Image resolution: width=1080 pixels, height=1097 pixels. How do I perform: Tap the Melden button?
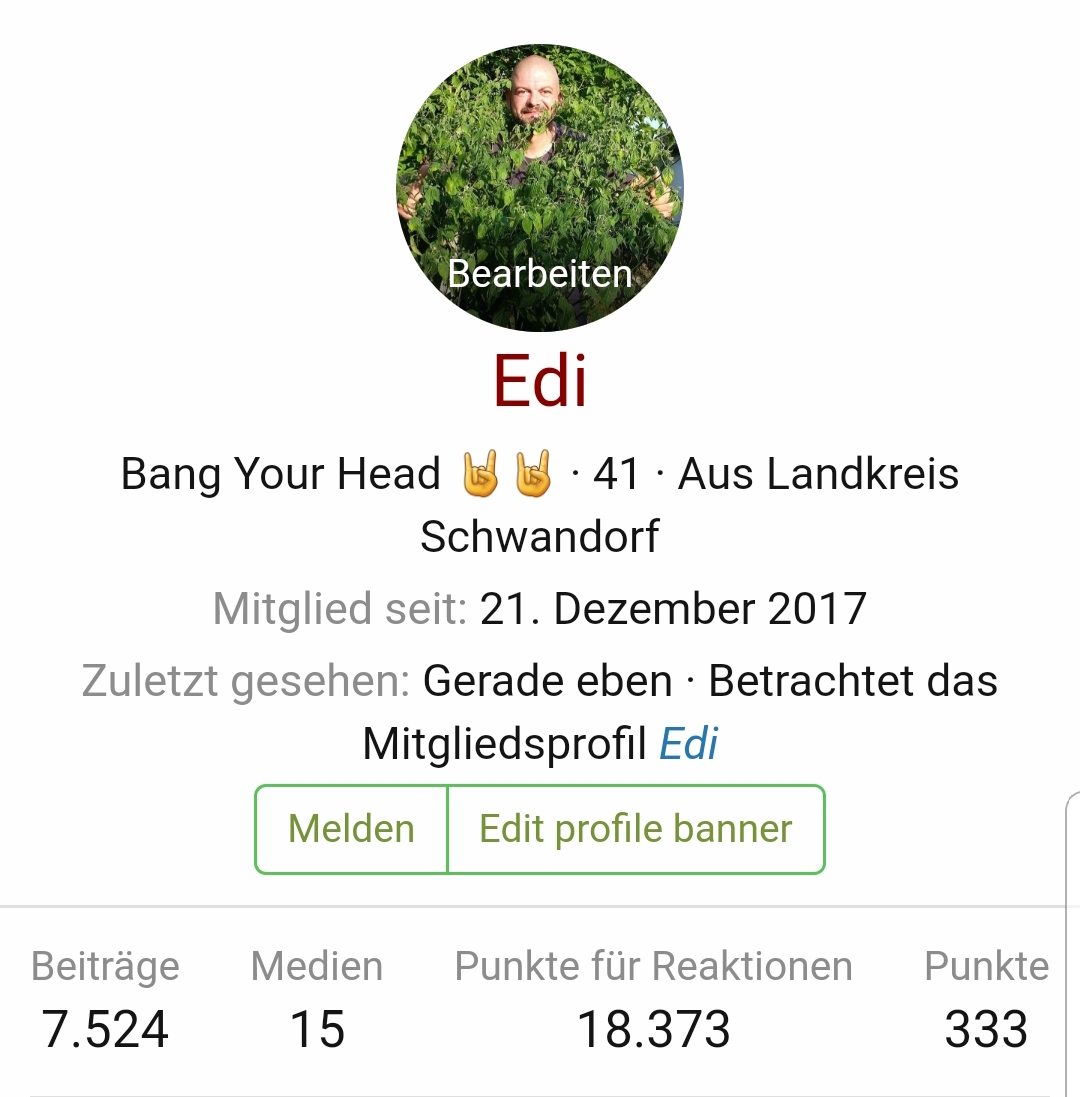coord(351,829)
